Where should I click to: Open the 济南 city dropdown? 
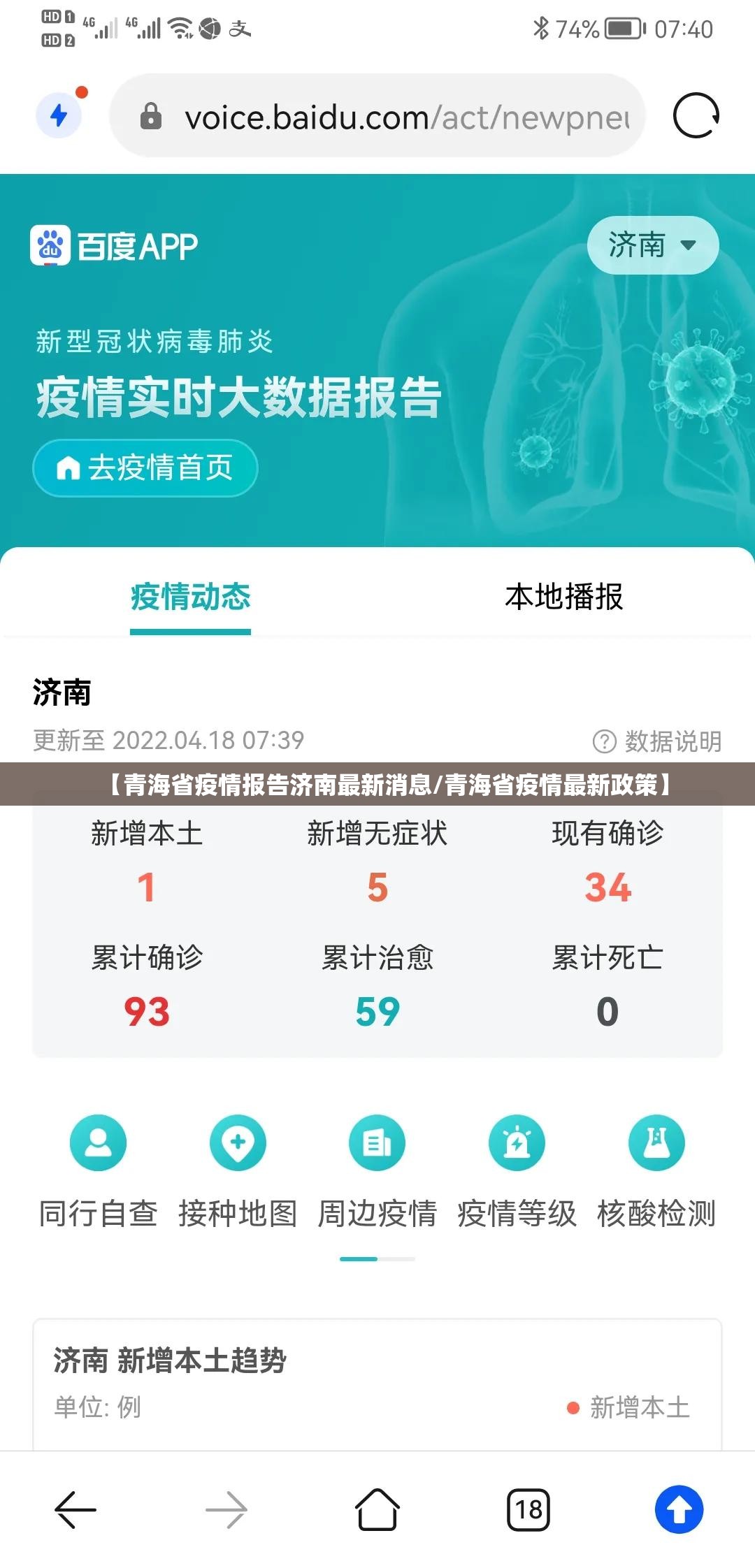(x=652, y=245)
